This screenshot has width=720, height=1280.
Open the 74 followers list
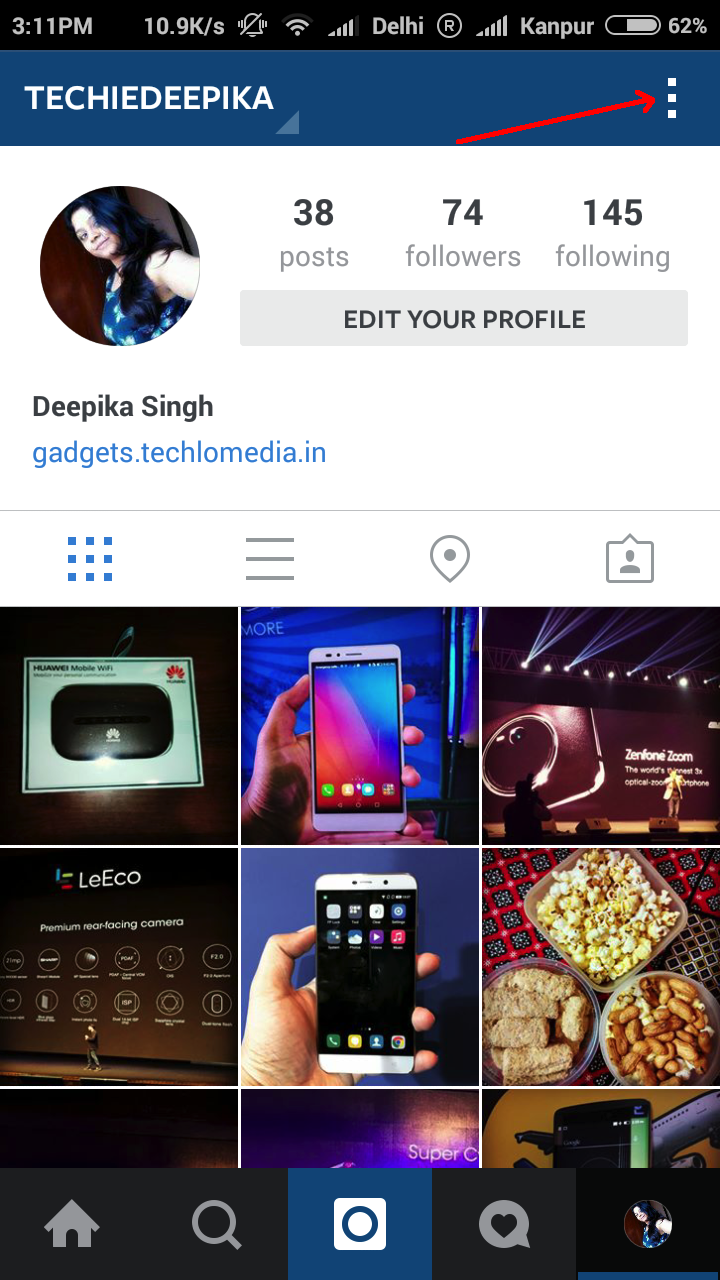pyautogui.click(x=463, y=233)
